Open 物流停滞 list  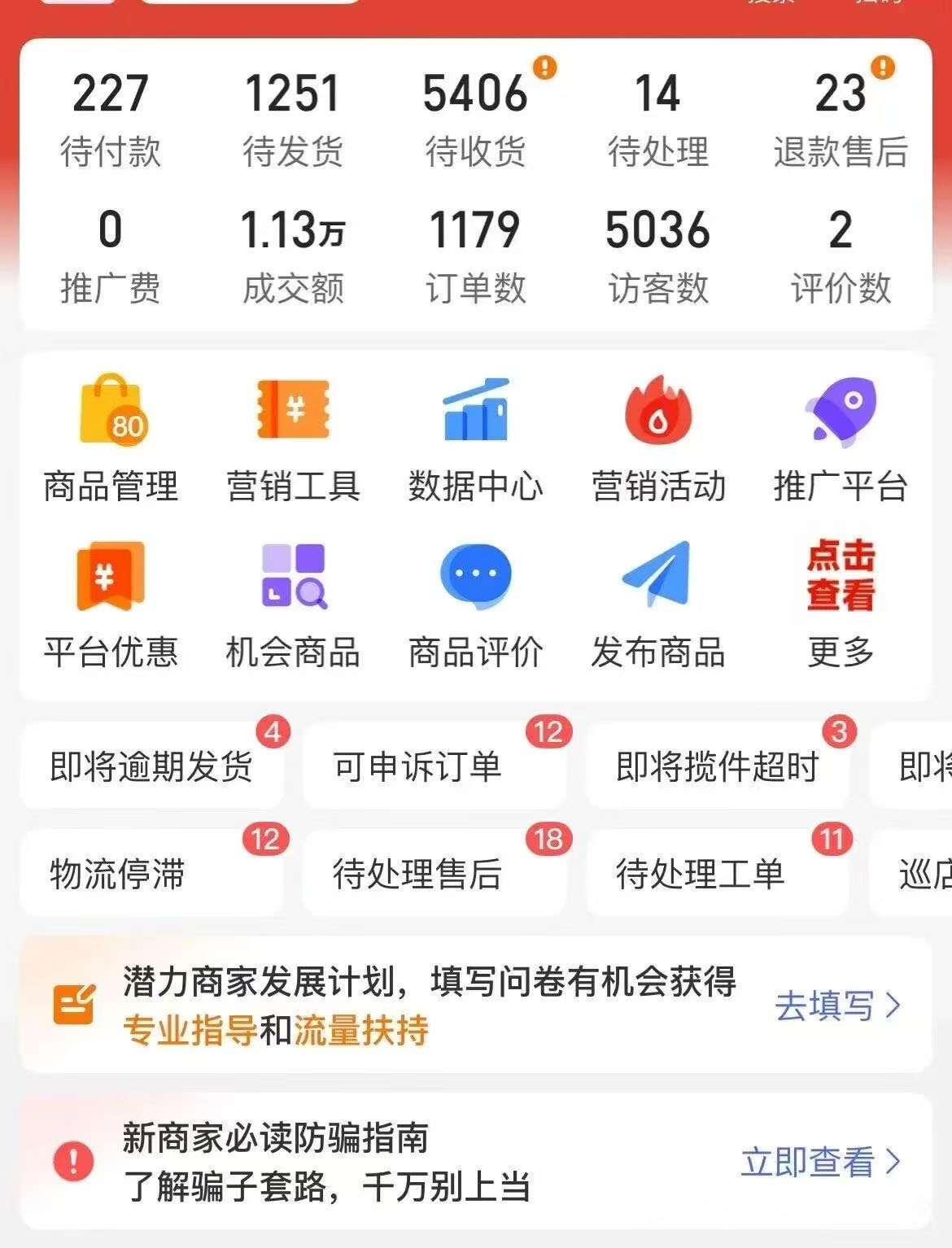tap(152, 873)
